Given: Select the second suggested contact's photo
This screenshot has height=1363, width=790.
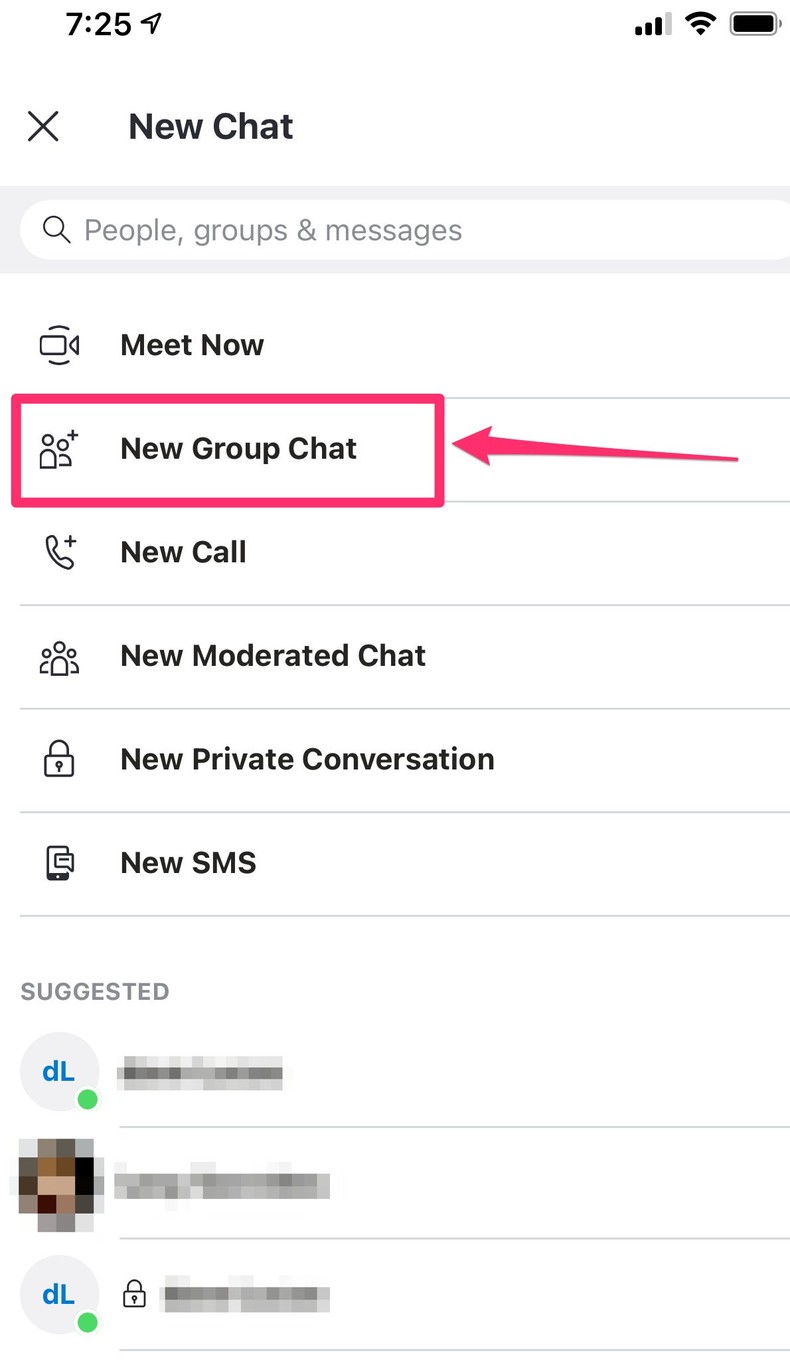Looking at the screenshot, I should pyautogui.click(x=57, y=1182).
